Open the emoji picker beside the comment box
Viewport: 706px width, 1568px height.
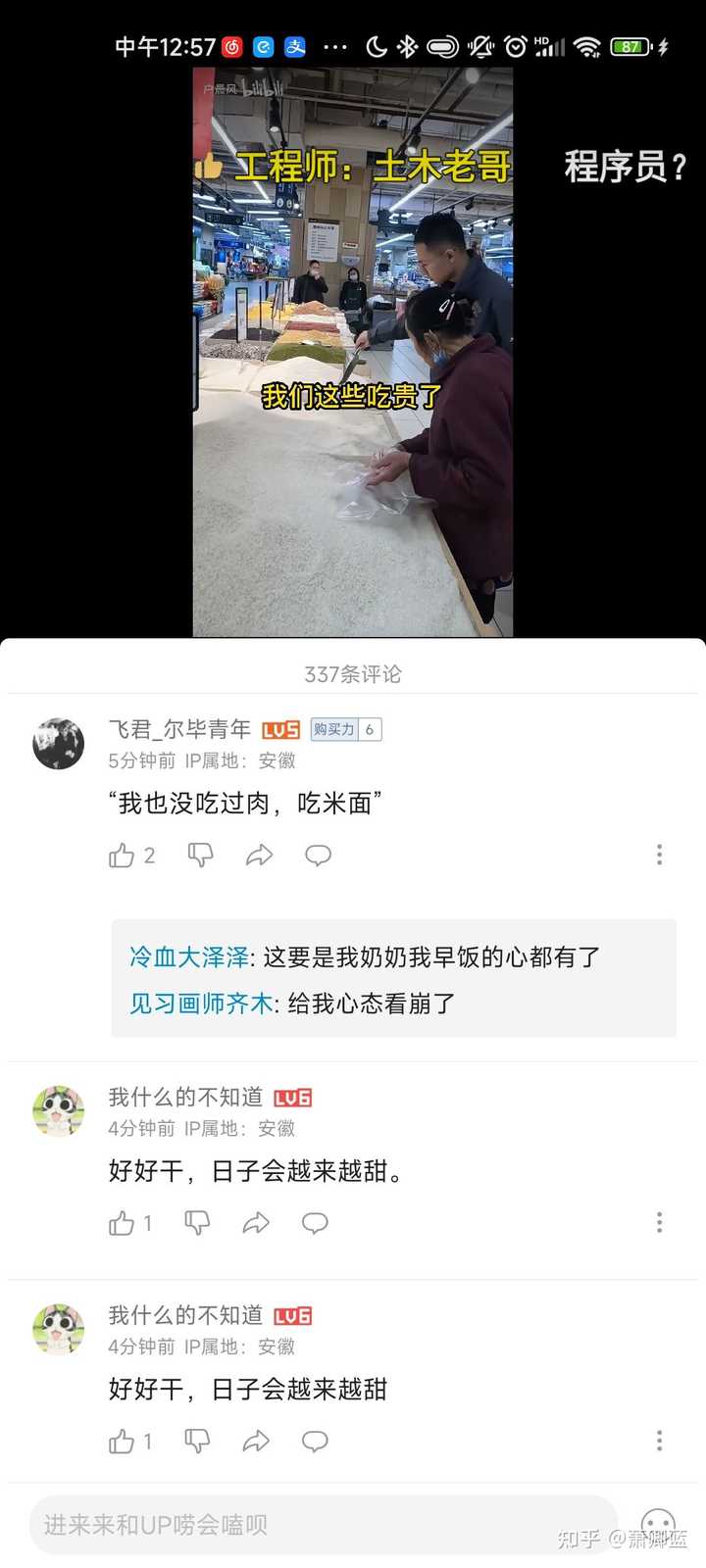(x=657, y=1525)
